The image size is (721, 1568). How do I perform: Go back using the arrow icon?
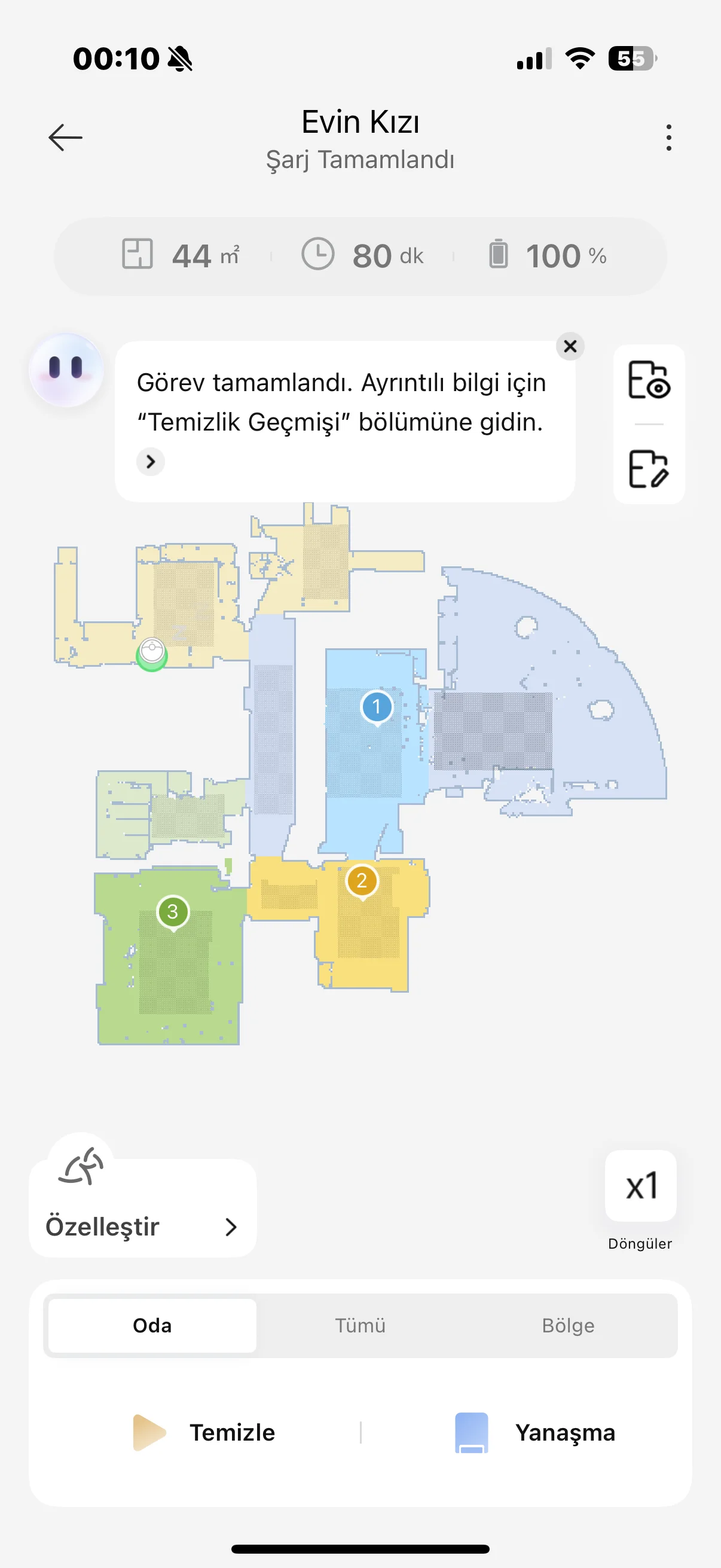tap(66, 138)
